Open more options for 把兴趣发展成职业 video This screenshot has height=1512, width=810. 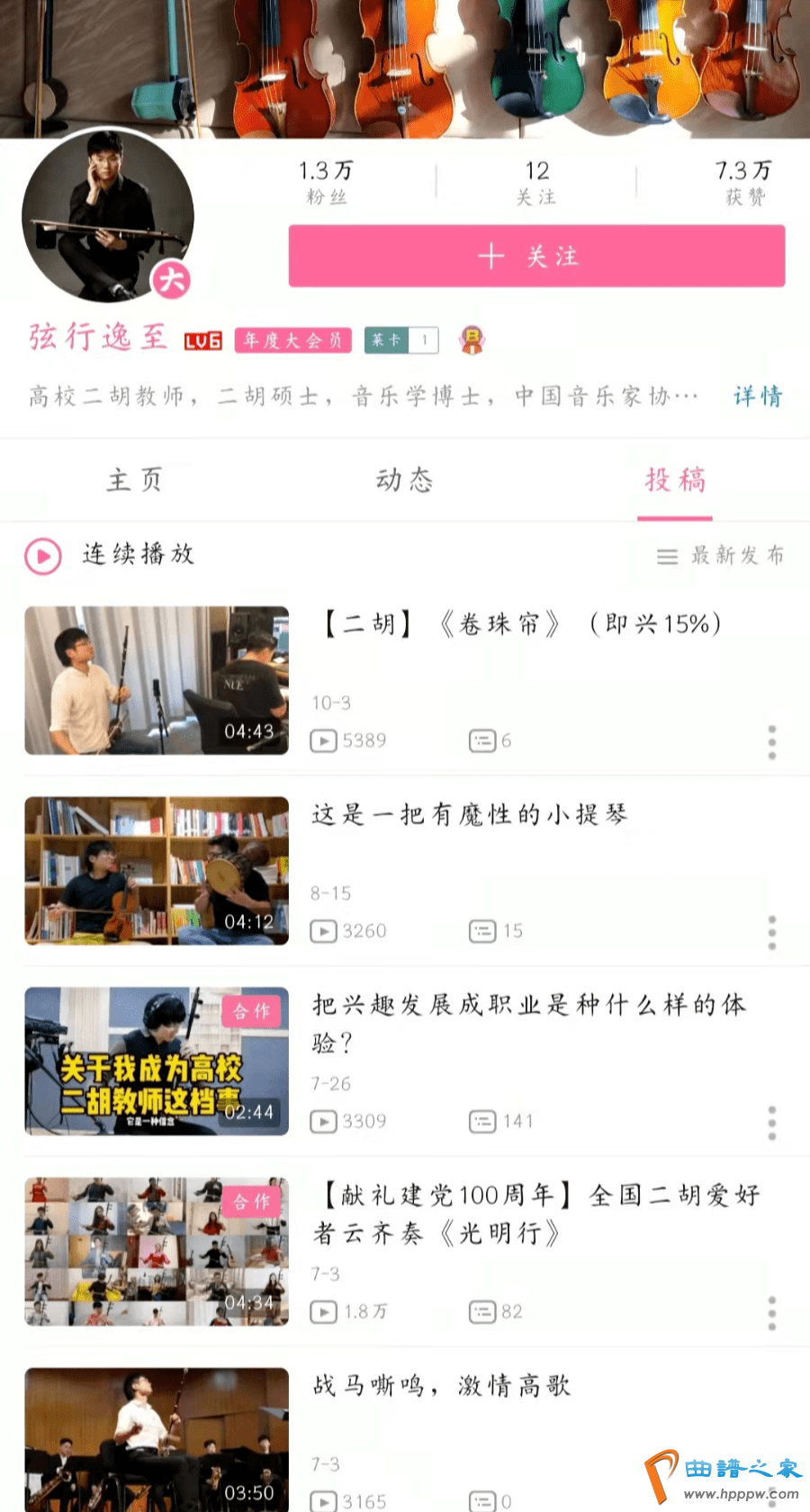pos(771,1123)
